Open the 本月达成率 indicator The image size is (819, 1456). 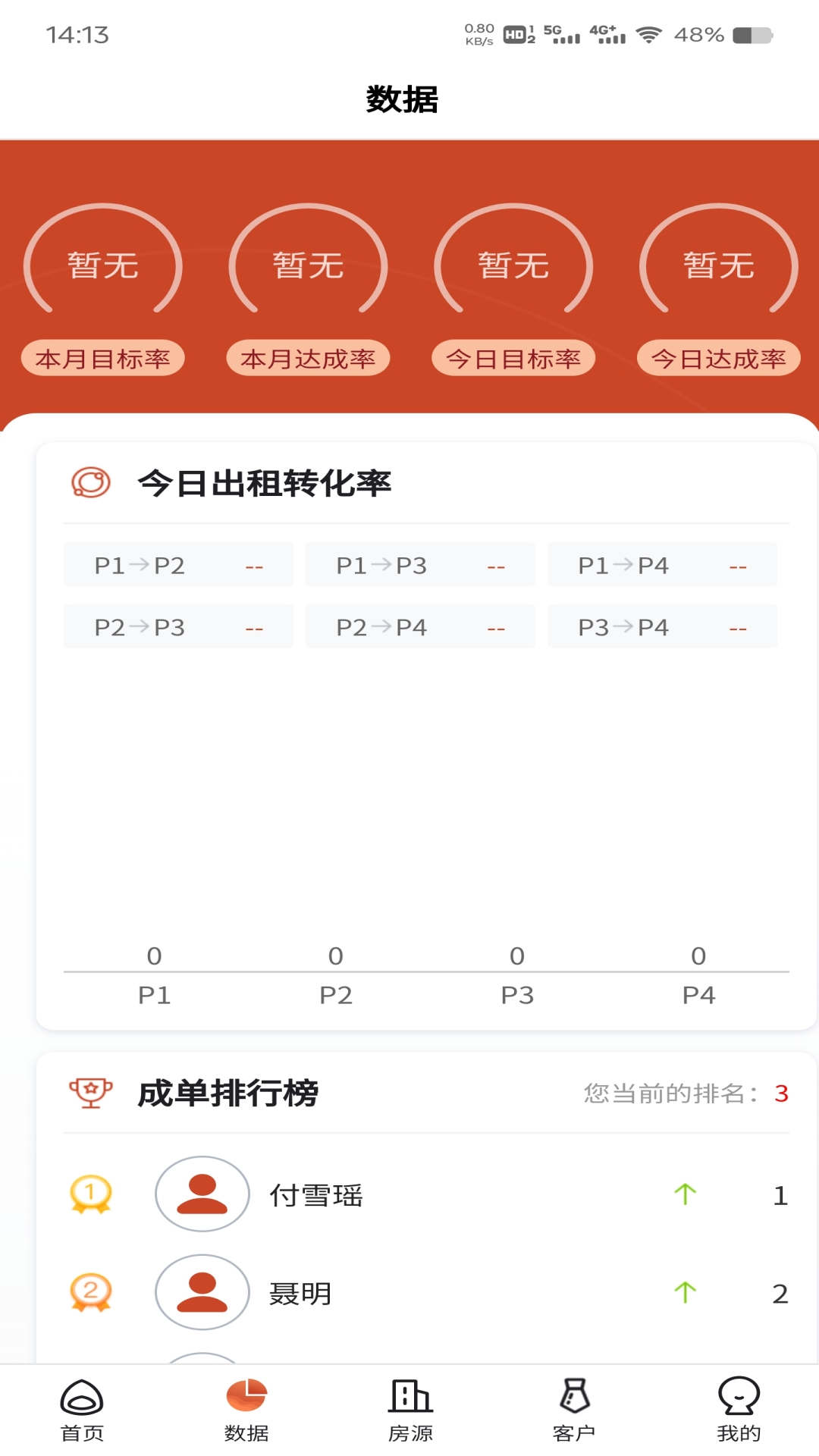tap(308, 265)
